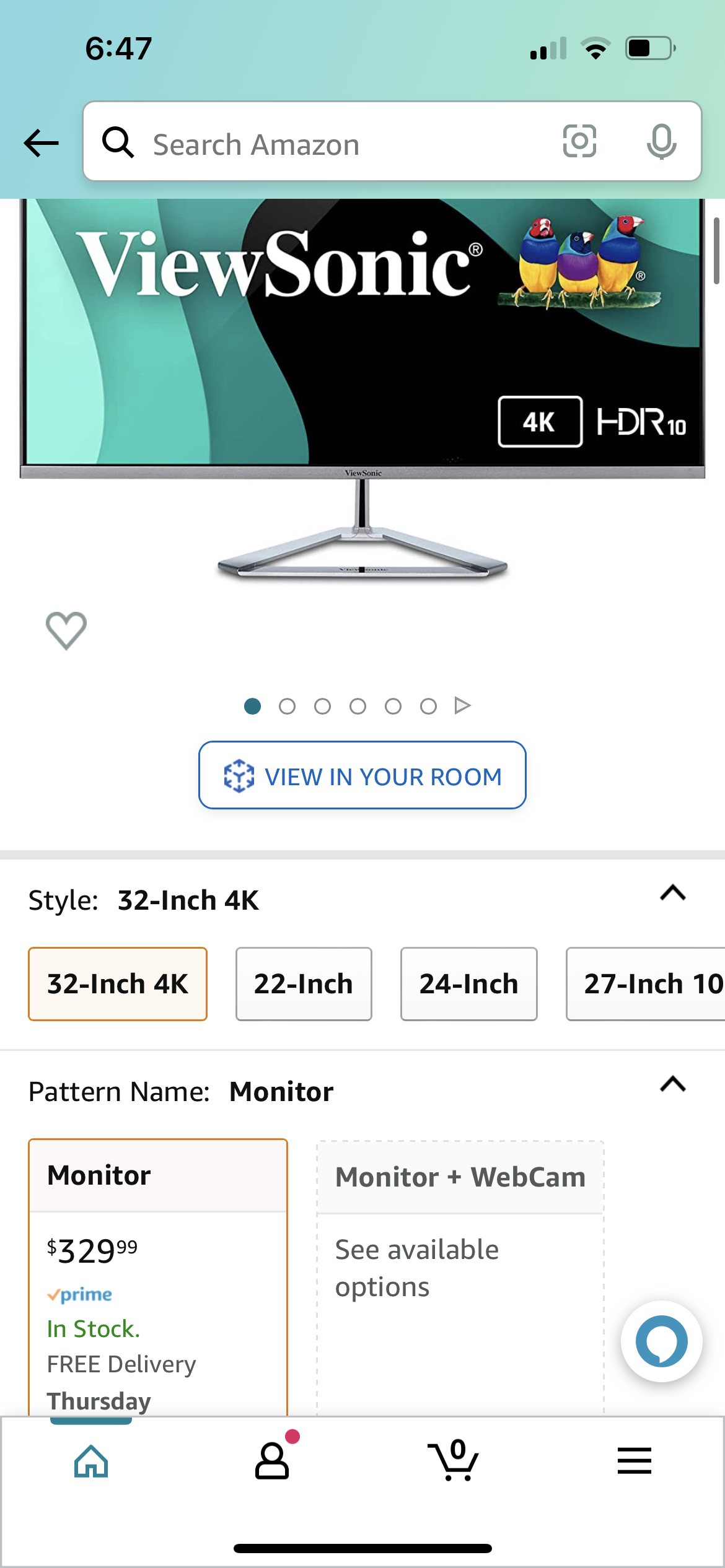Image resolution: width=725 pixels, height=1568 pixels.
Task: Collapse the Style options section
Action: pyautogui.click(x=673, y=893)
